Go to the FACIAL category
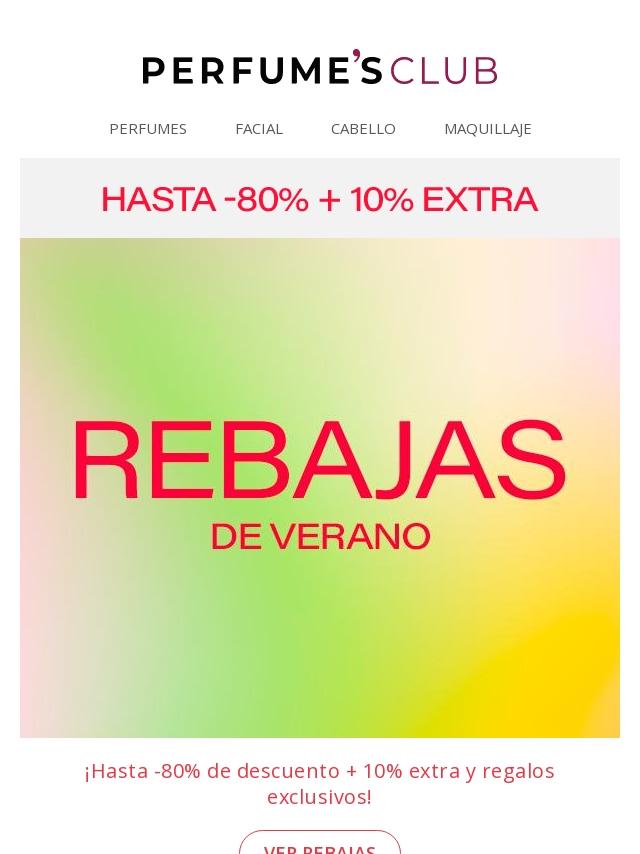Image resolution: width=640 pixels, height=854 pixels. (x=259, y=129)
